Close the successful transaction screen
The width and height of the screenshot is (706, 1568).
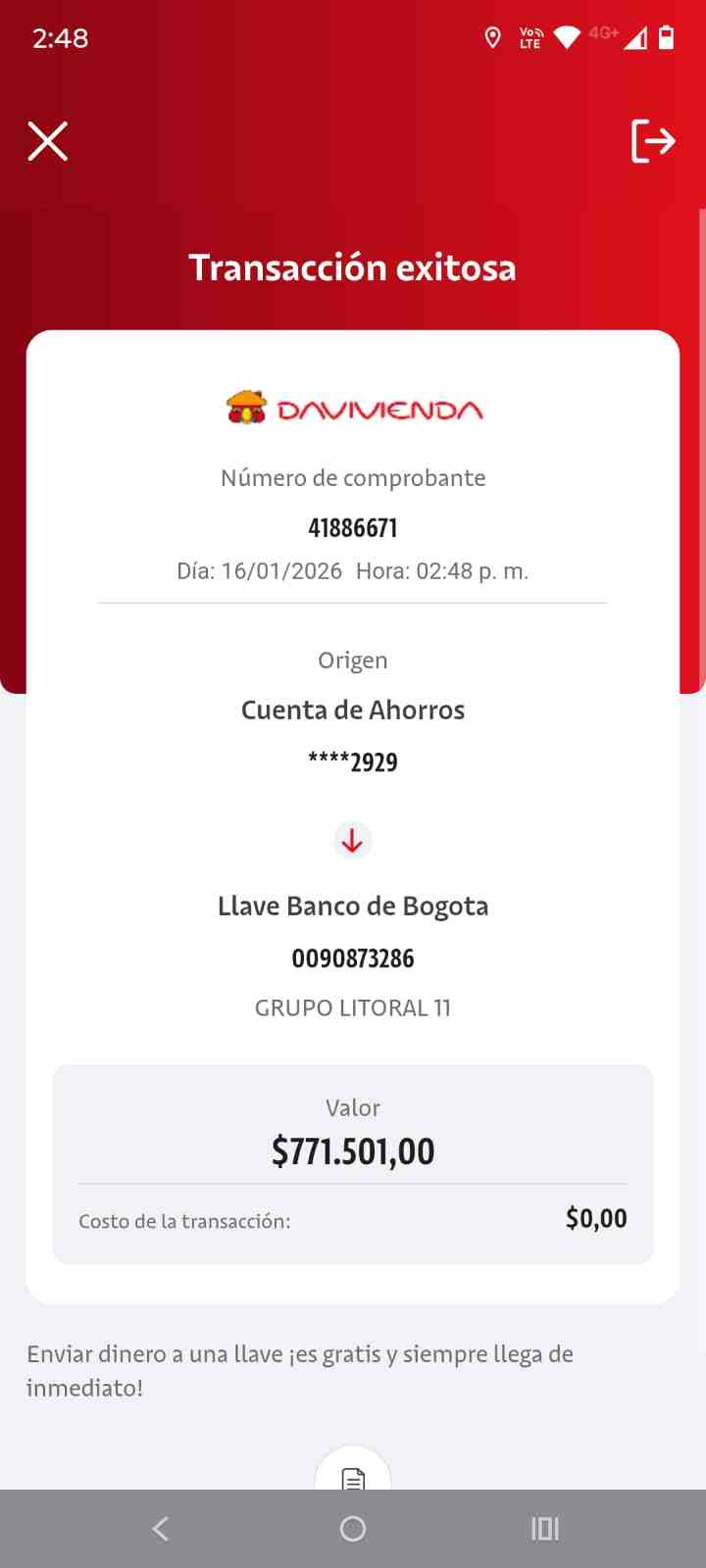(47, 141)
